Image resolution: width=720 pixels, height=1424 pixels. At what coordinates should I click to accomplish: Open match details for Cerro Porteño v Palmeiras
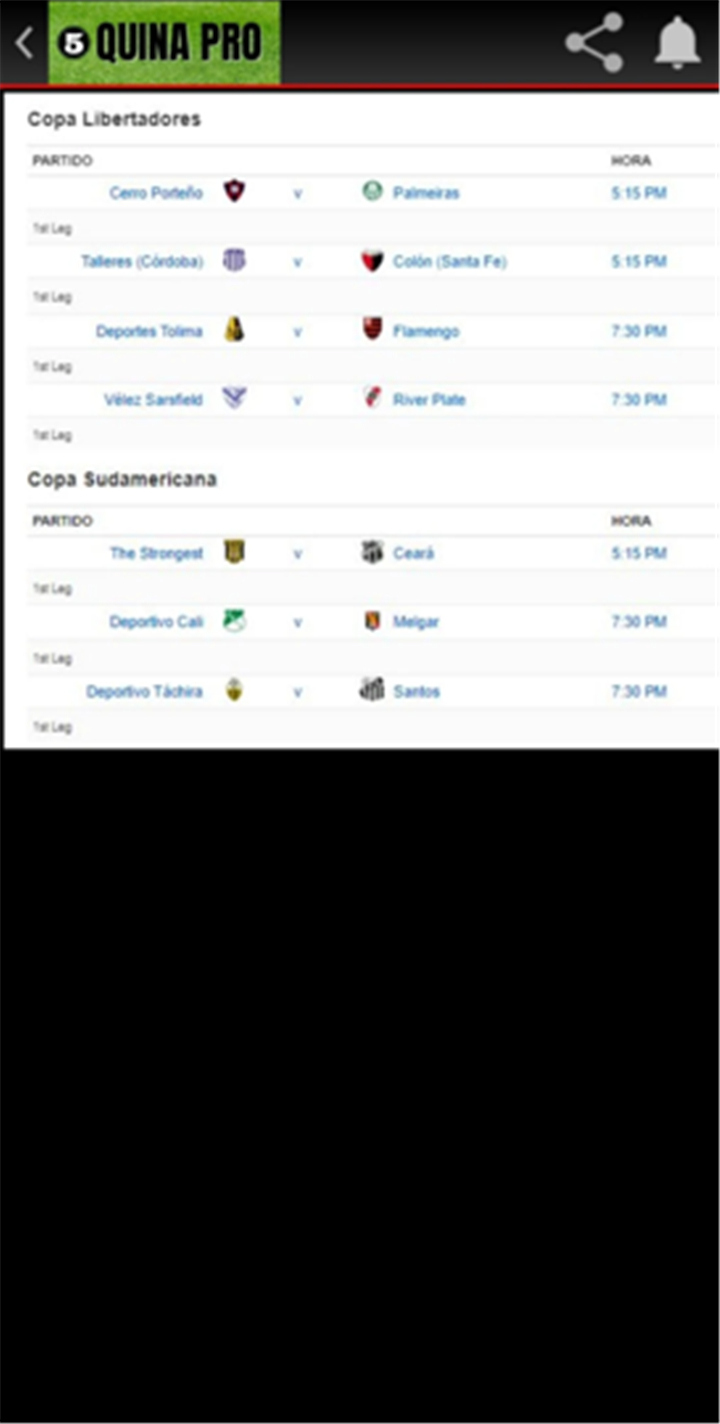297,193
